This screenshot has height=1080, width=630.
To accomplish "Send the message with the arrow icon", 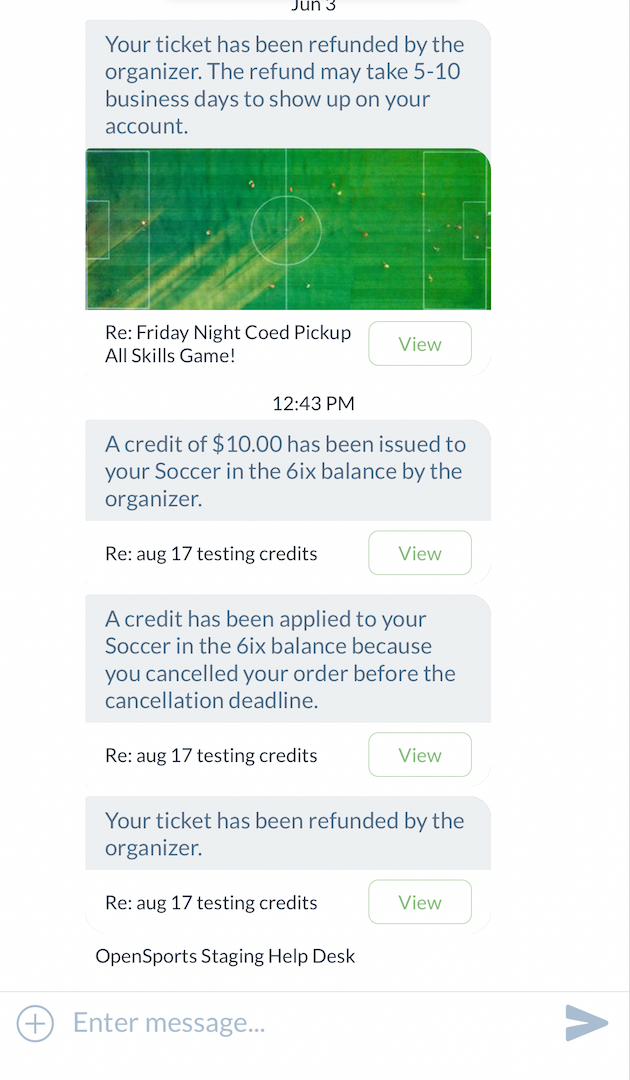I will coord(586,1023).
